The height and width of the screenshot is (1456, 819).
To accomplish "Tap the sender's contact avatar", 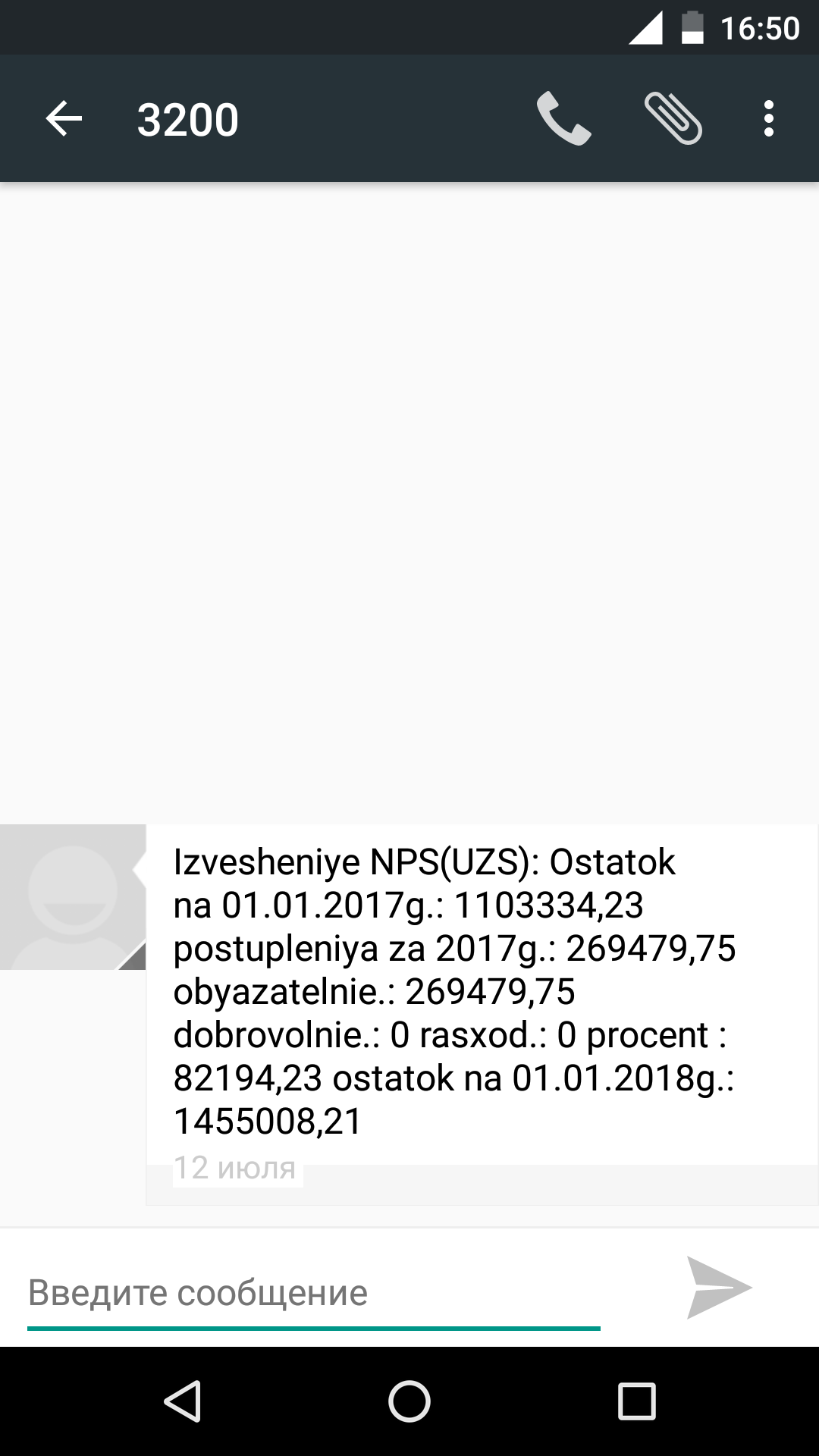I will tap(73, 897).
